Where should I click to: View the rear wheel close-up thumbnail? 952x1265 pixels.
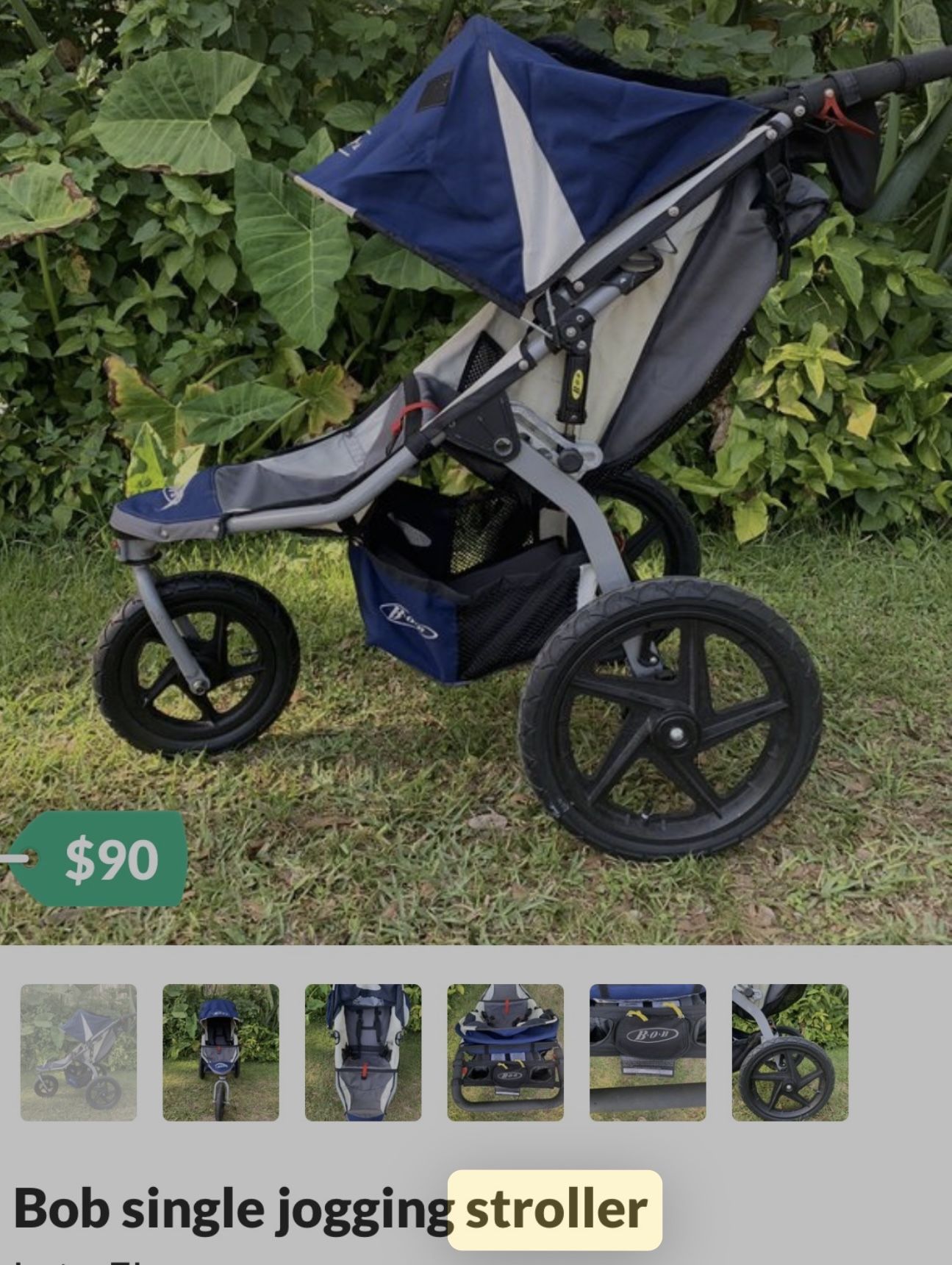tap(791, 1063)
